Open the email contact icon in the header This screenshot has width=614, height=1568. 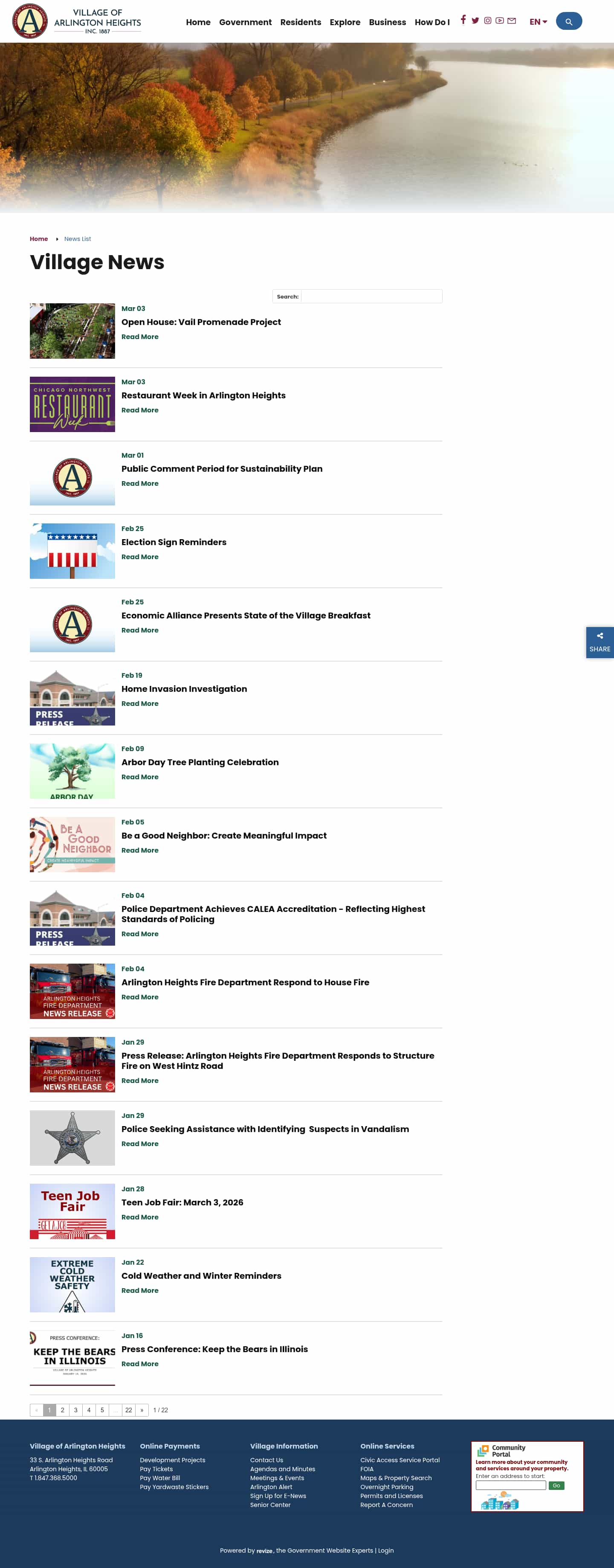coord(511,20)
